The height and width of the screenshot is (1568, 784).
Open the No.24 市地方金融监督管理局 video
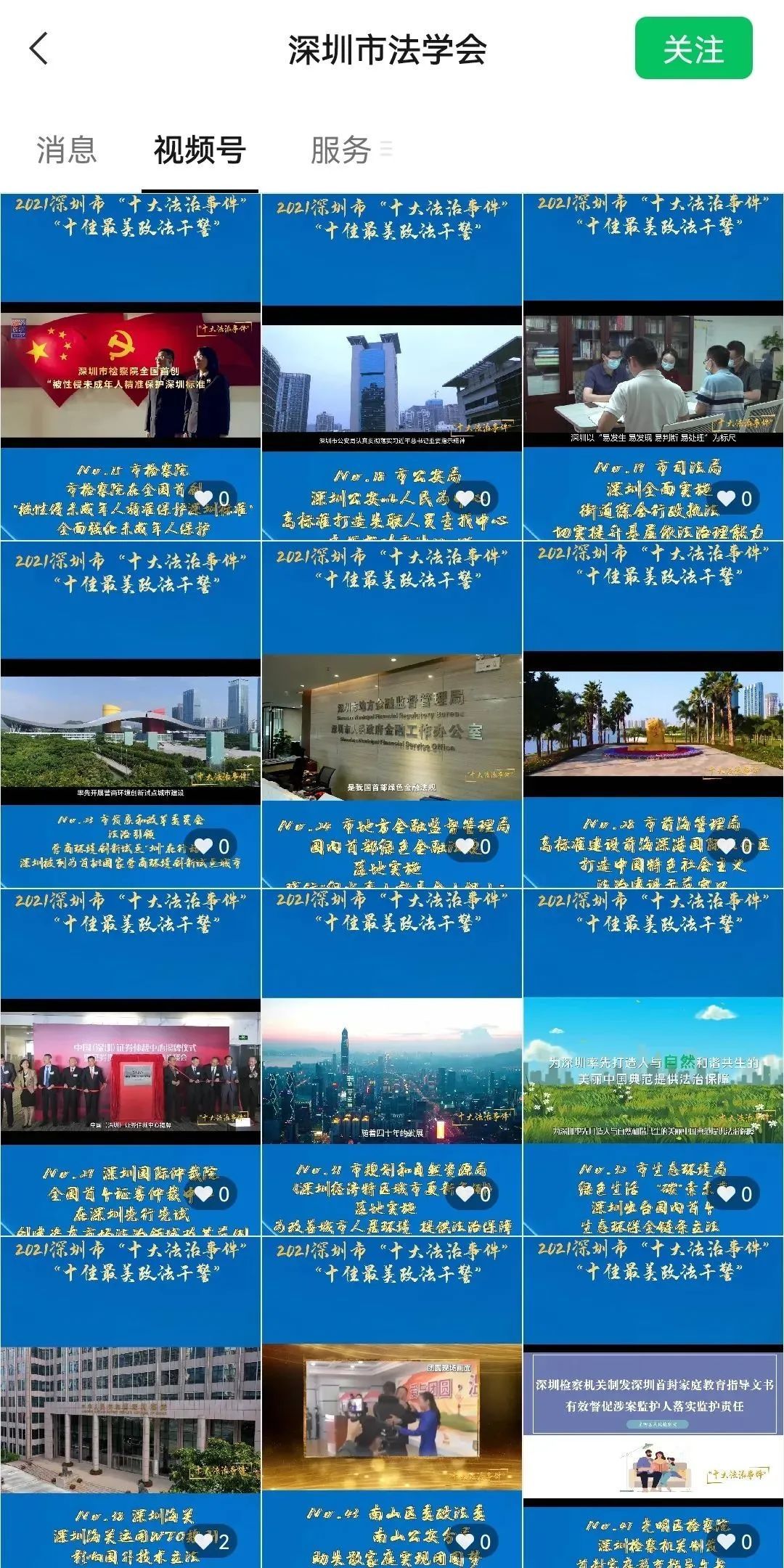[x=392, y=715]
